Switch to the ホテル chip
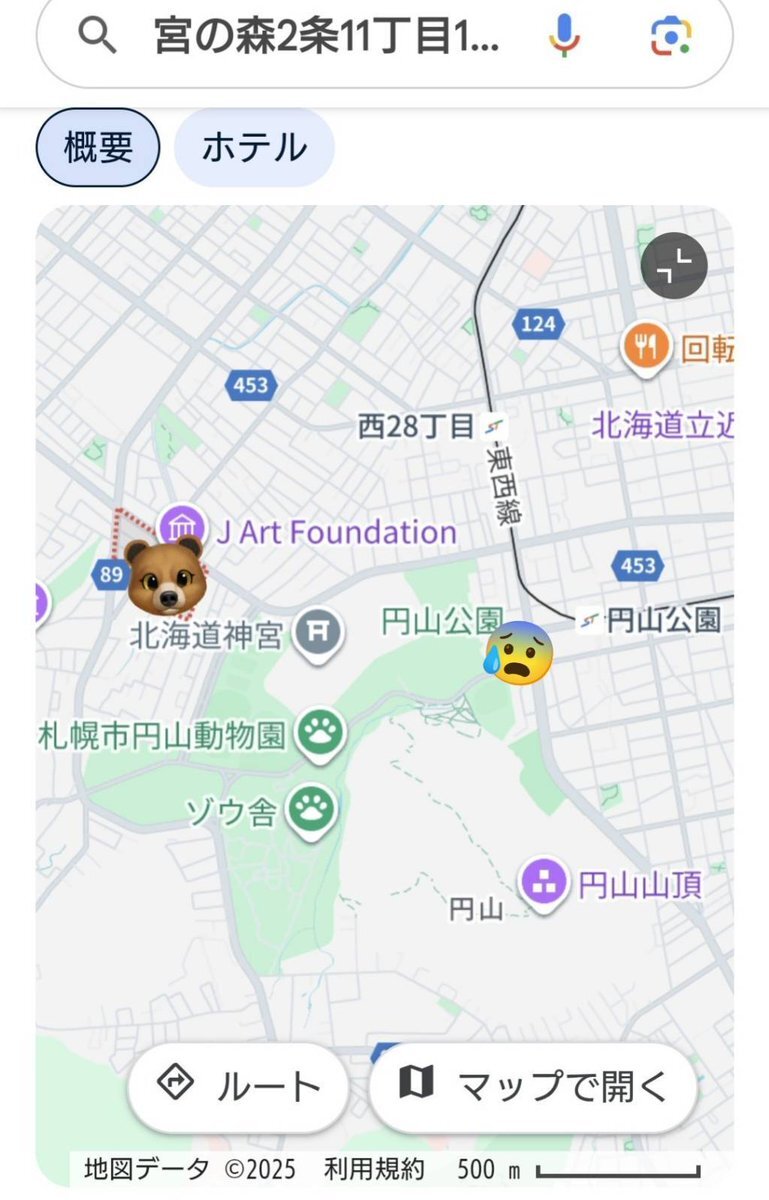This screenshot has height=1200, width=769. [x=254, y=148]
